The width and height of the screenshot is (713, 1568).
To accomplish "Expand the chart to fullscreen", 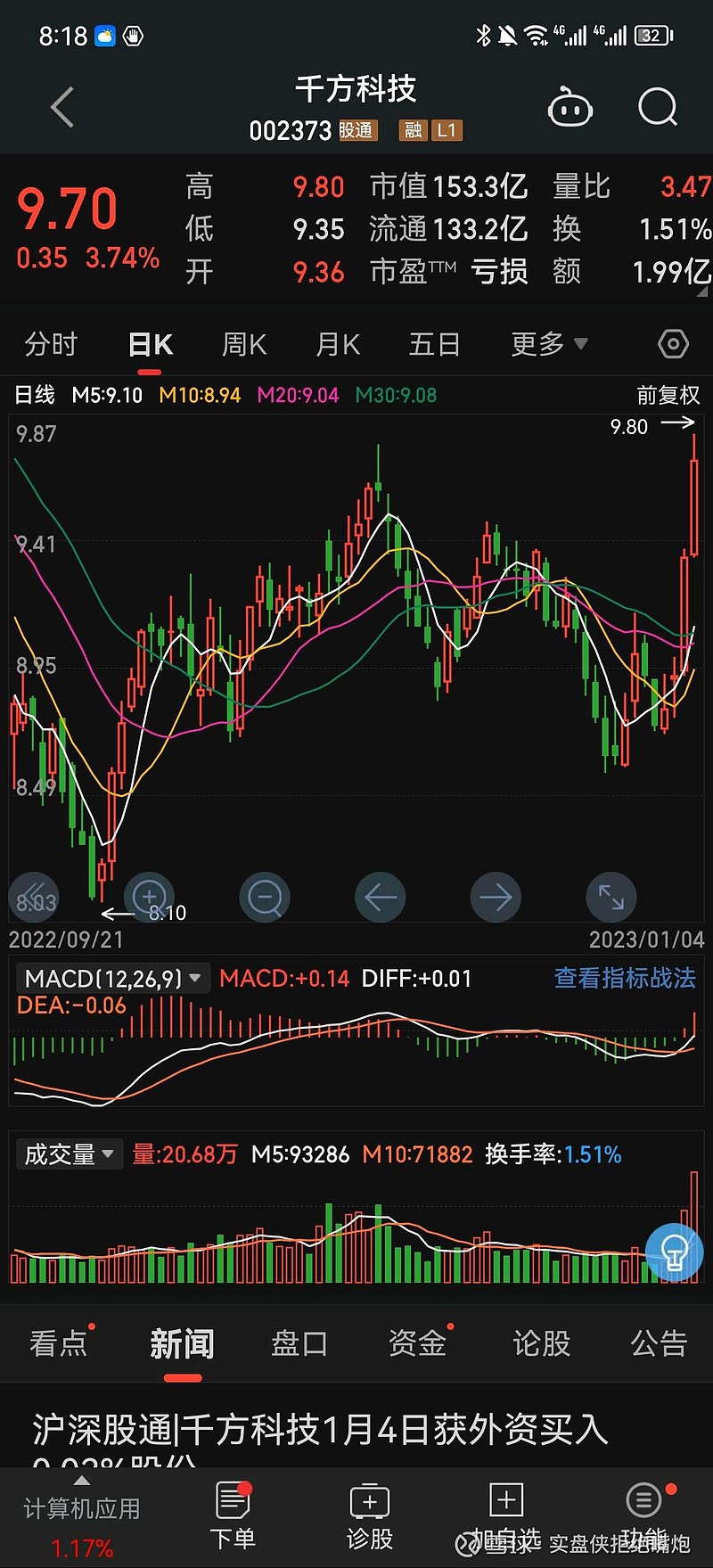I will pos(611,897).
